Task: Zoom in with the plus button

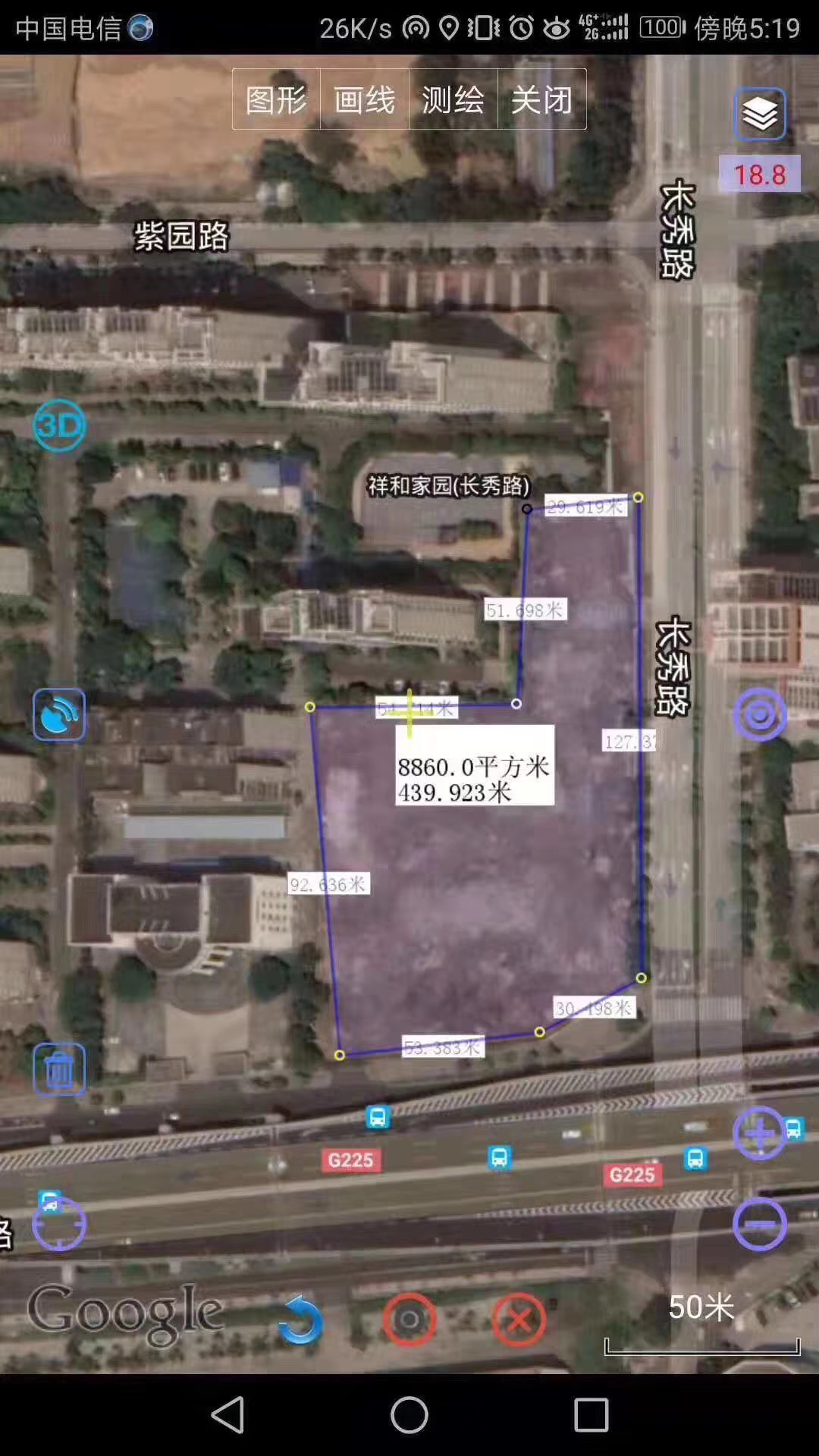Action: 759,1133
